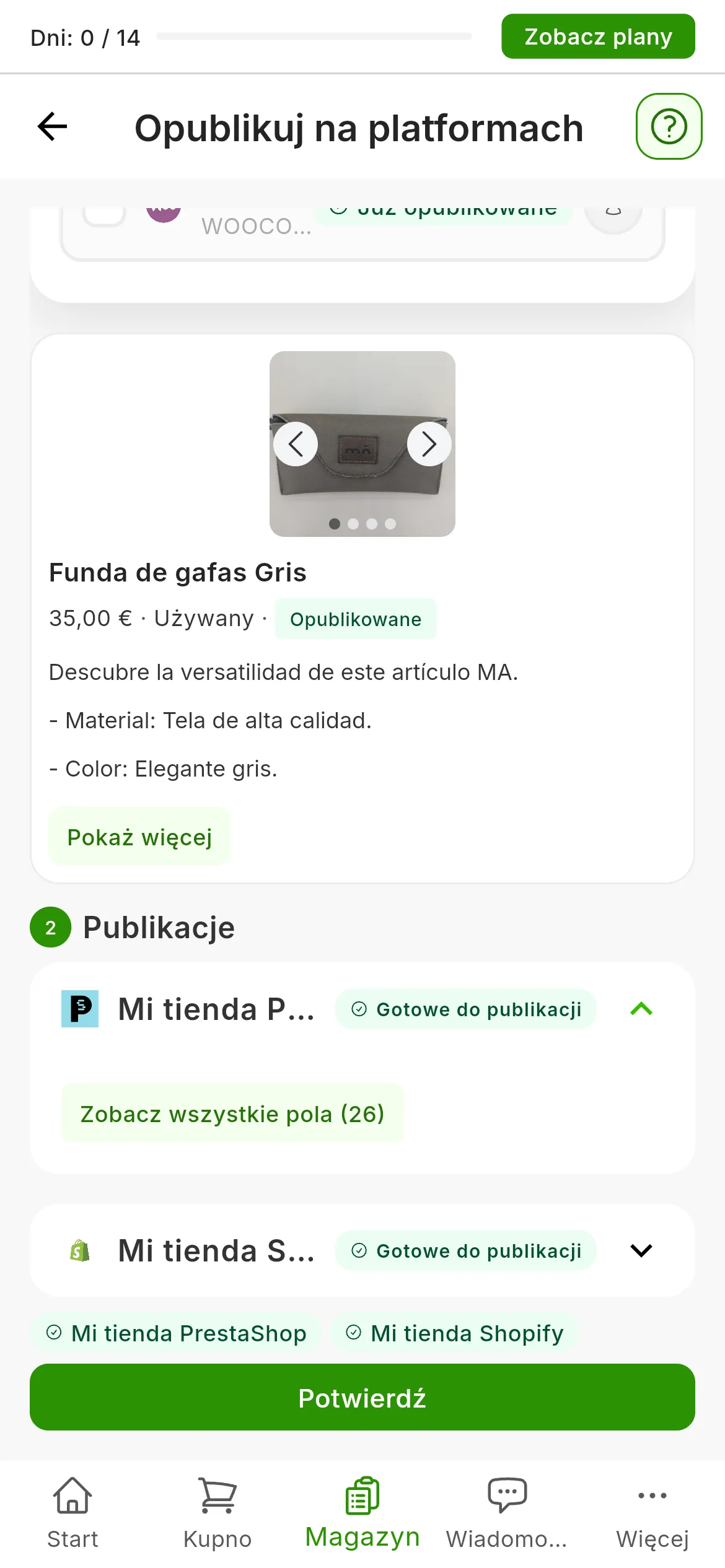Collapse the Mi tienda P... section
Image resolution: width=725 pixels, height=1568 pixels.
click(x=641, y=1009)
